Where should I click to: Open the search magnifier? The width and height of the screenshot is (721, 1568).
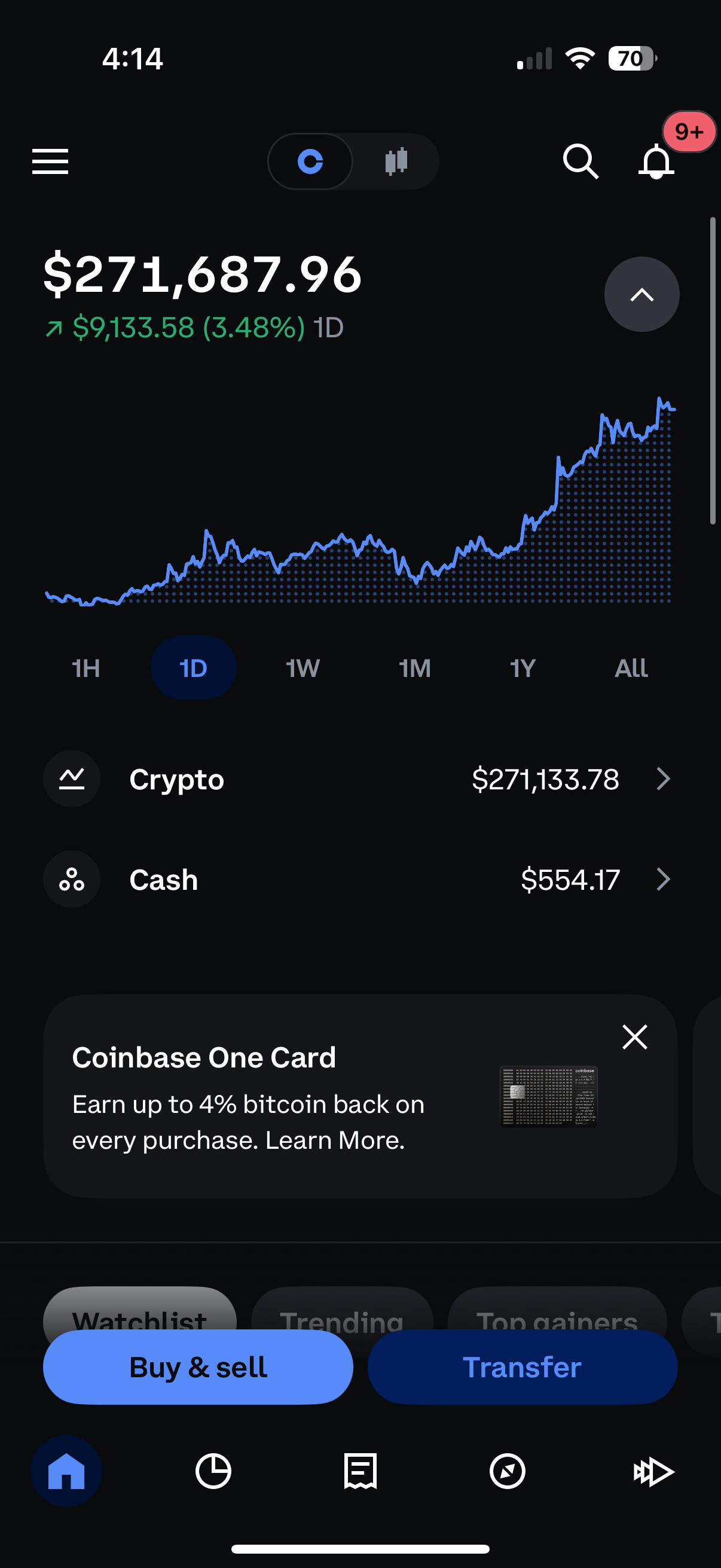tap(581, 161)
